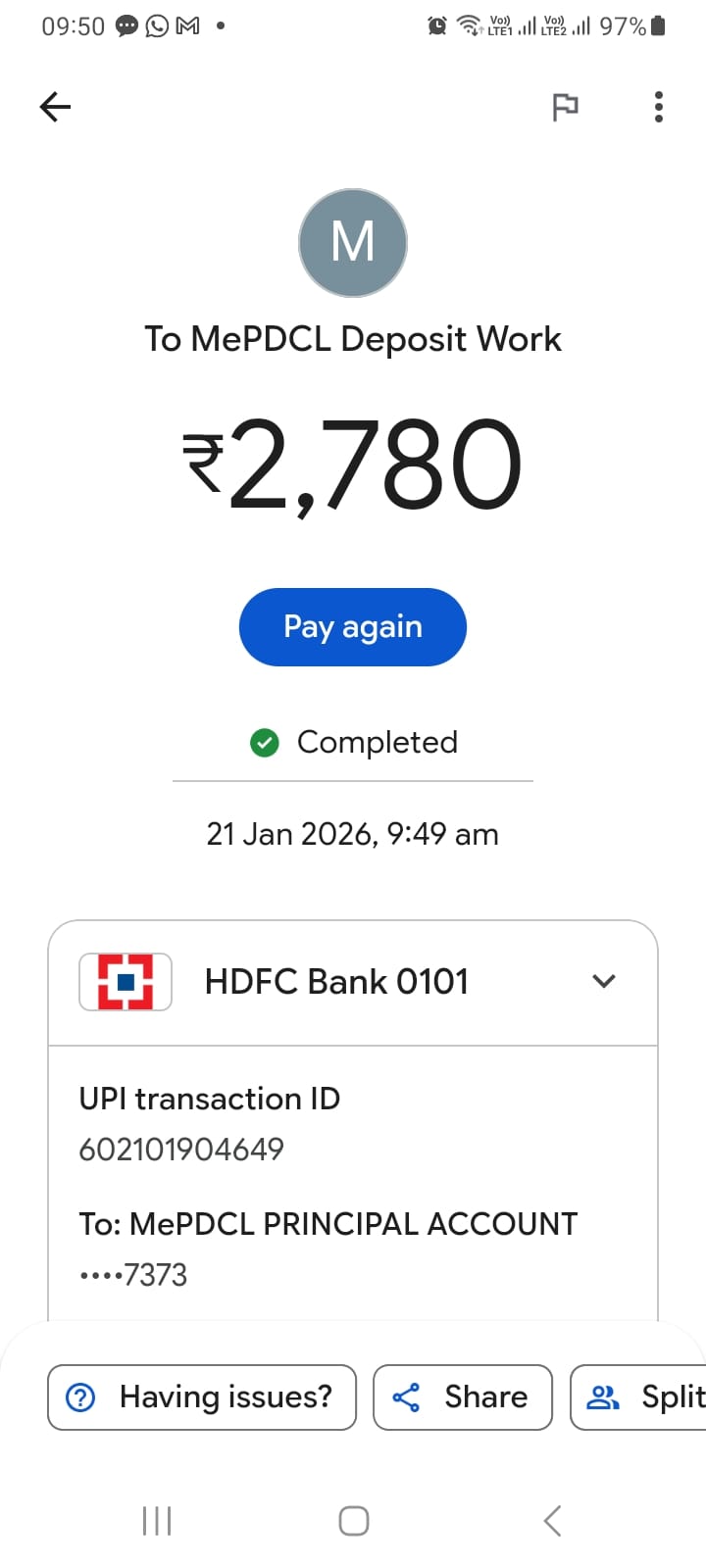Go back using the top arrow
Image resolution: width=706 pixels, height=1568 pixels.
55,107
